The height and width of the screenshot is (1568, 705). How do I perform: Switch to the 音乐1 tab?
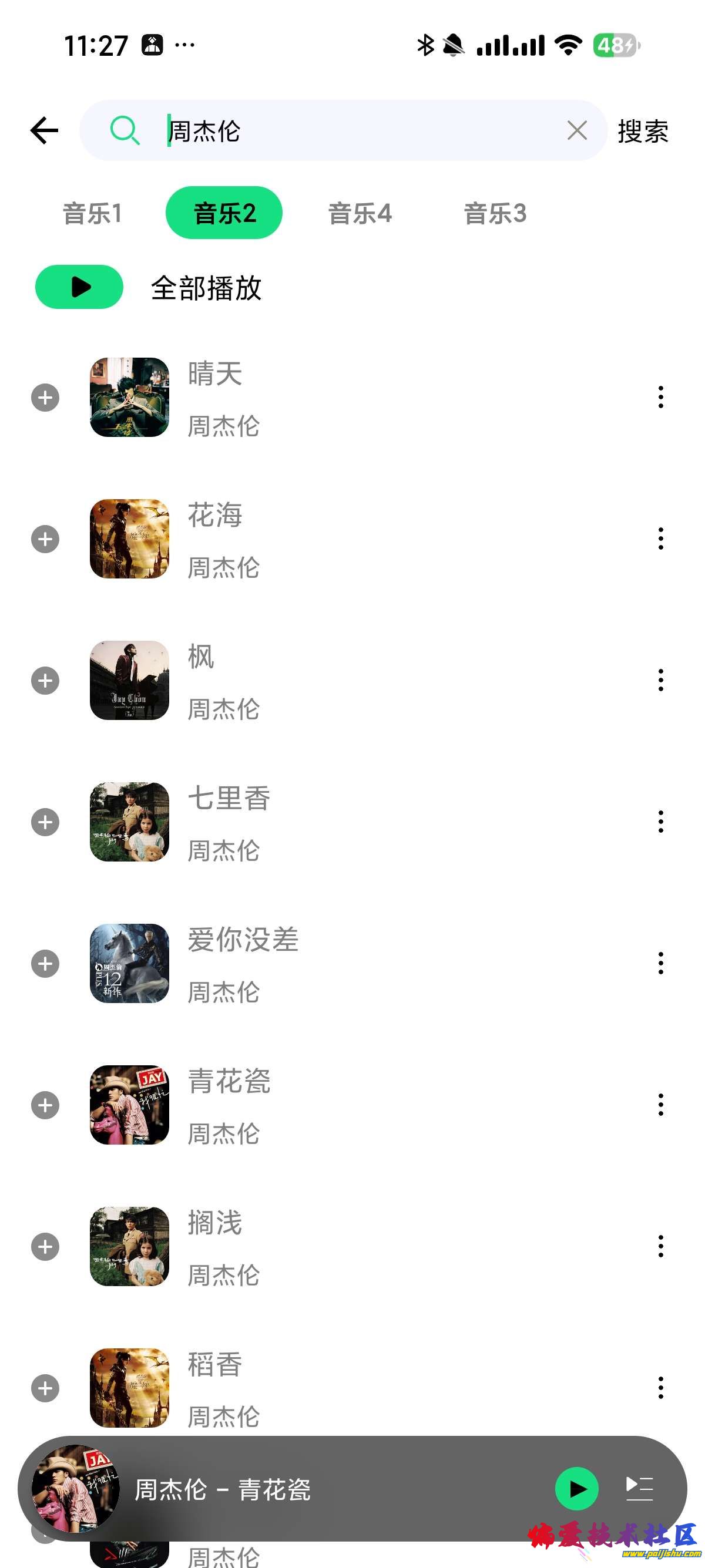point(93,214)
